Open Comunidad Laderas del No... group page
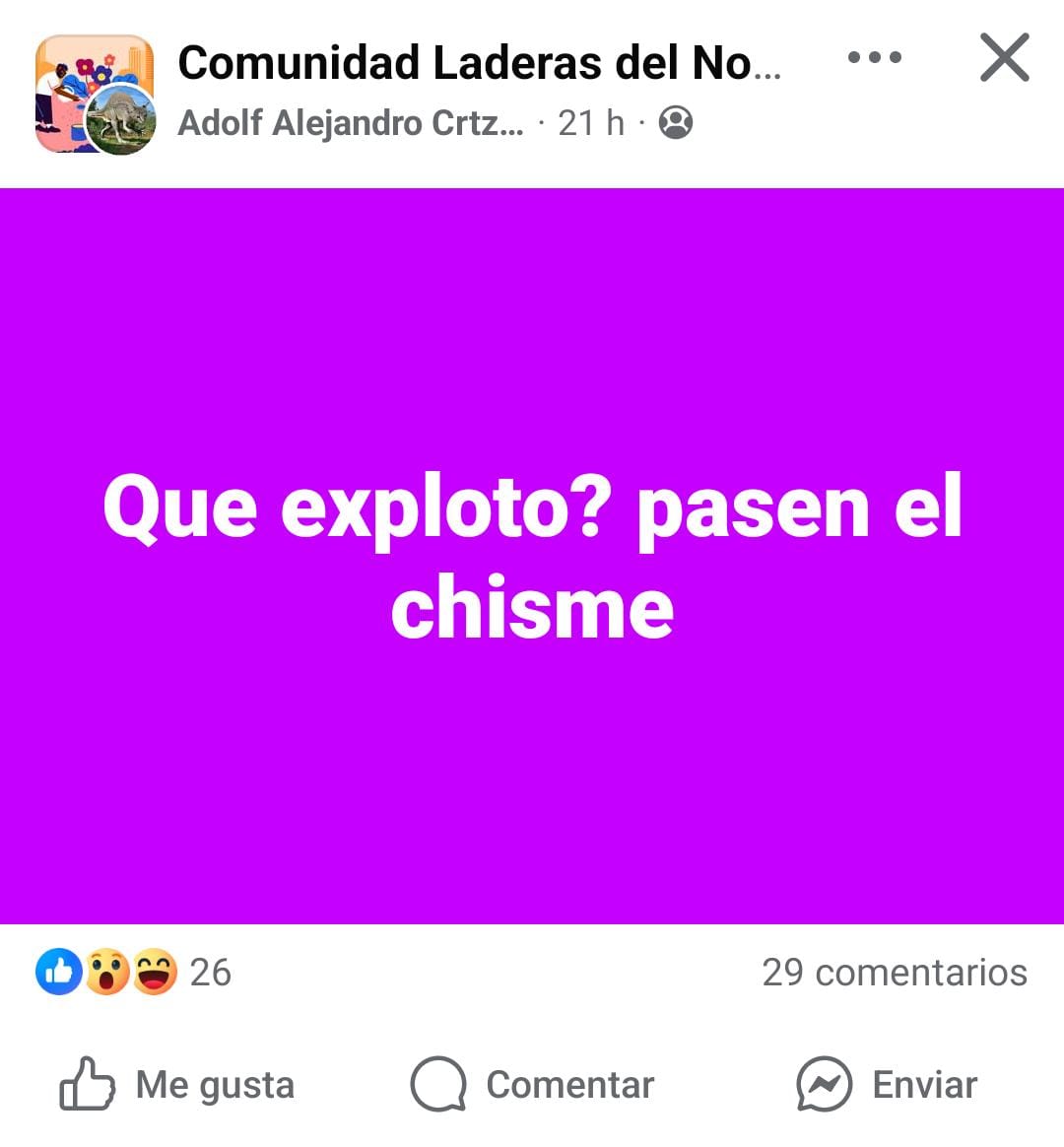The width and height of the screenshot is (1064, 1147). (x=479, y=63)
